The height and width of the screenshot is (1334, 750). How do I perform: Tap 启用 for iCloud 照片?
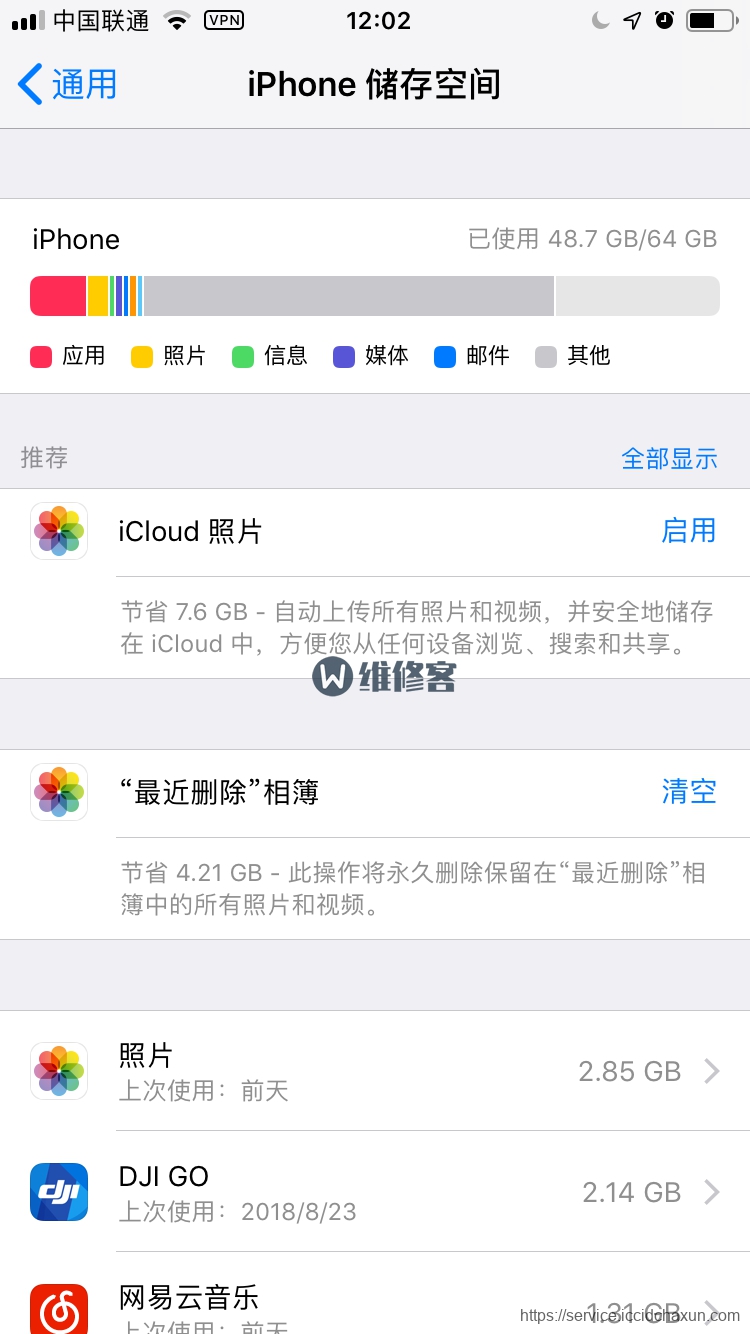tap(688, 530)
